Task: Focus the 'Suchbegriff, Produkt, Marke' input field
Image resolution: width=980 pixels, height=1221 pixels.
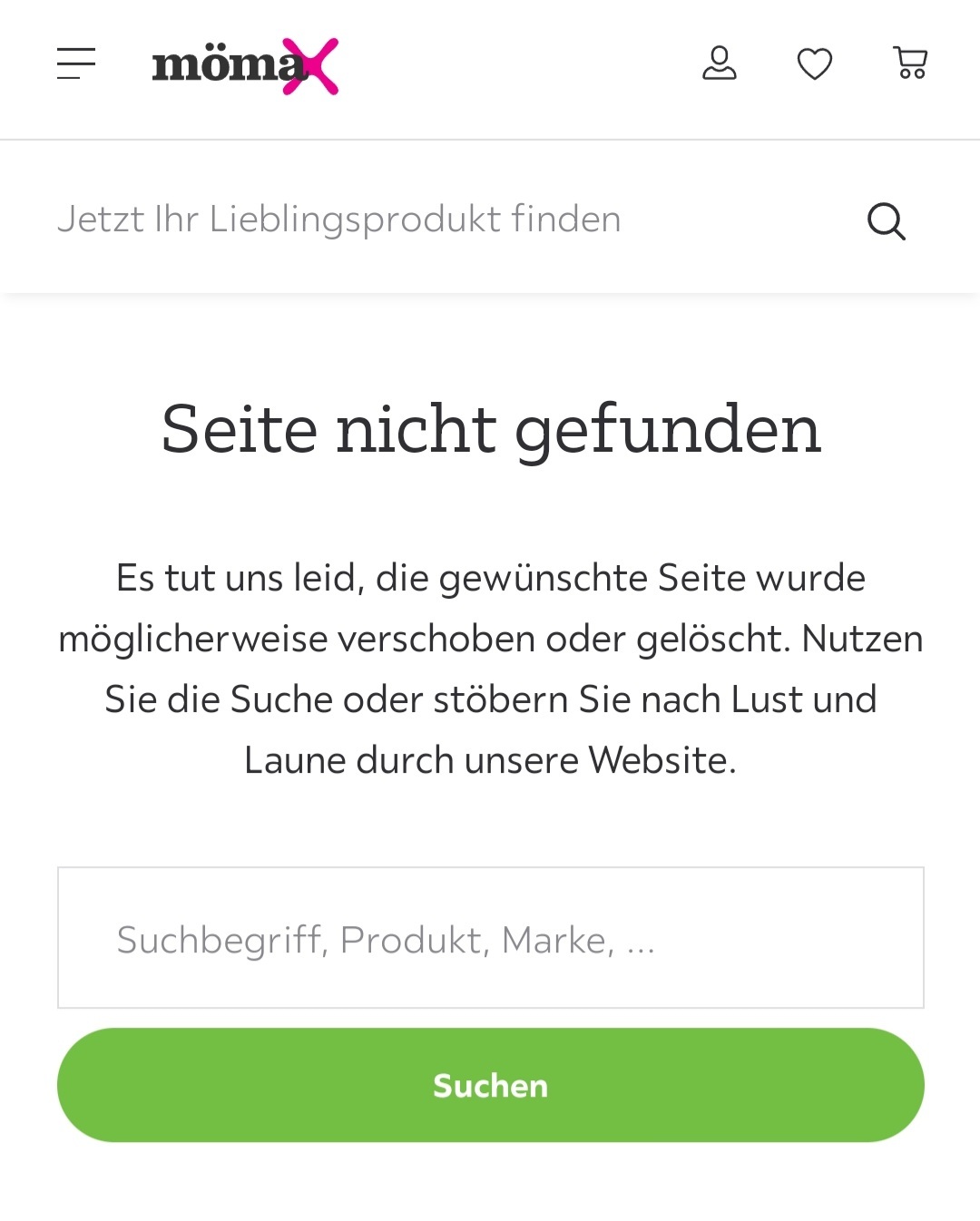Action: click(x=490, y=938)
